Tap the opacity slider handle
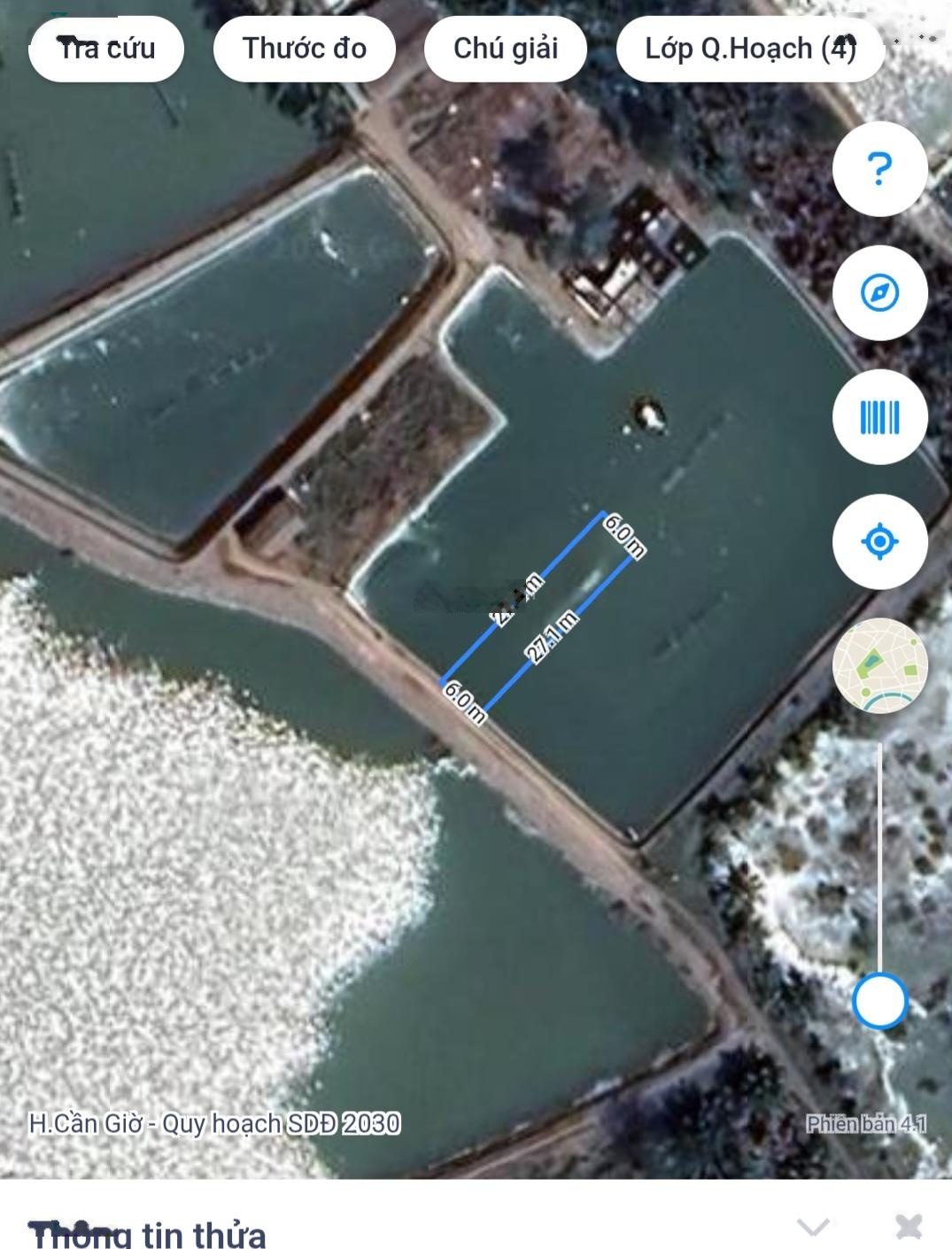Screen dimensions: 952x1249 (879, 1001)
